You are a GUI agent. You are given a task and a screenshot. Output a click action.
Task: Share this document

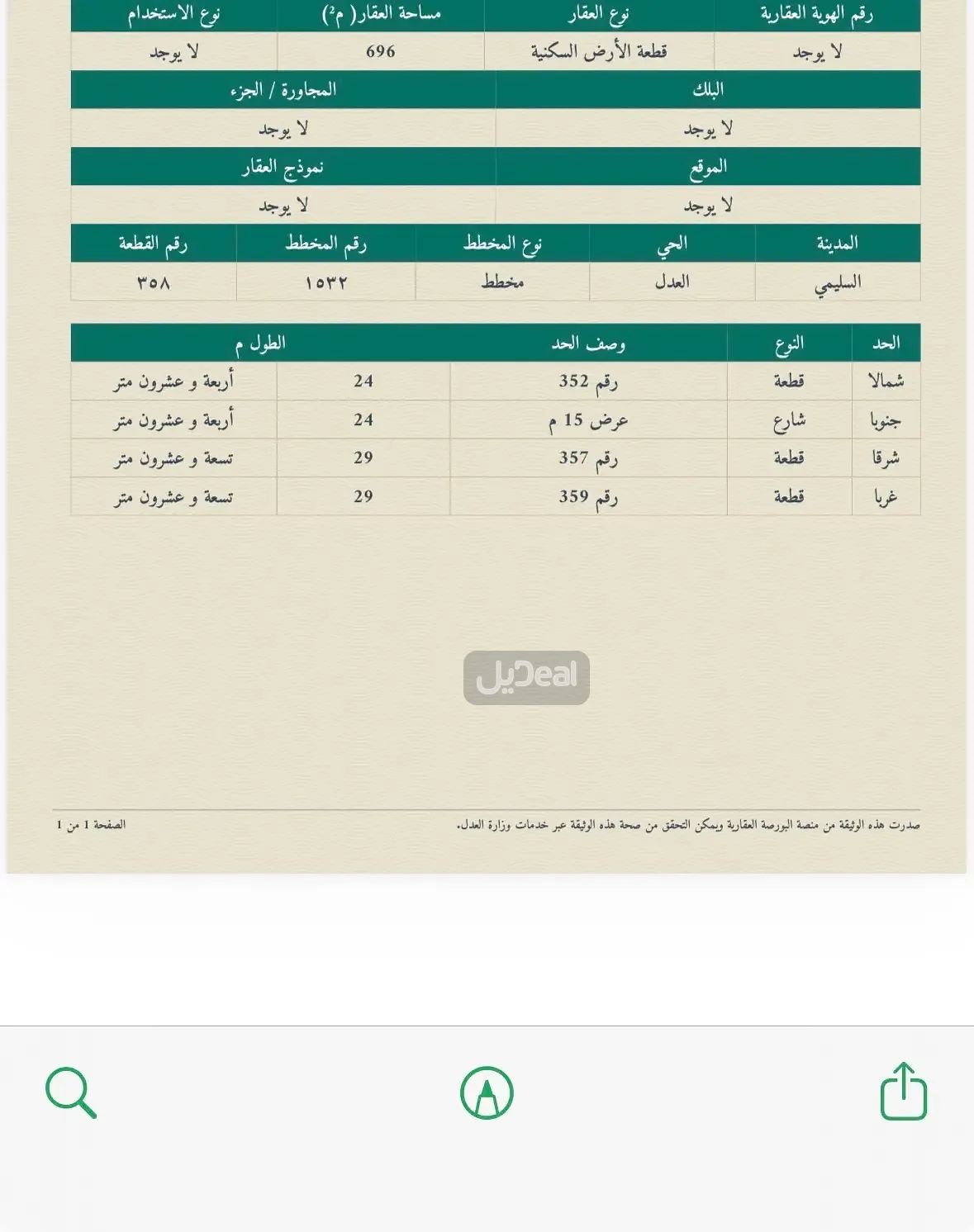click(903, 1092)
